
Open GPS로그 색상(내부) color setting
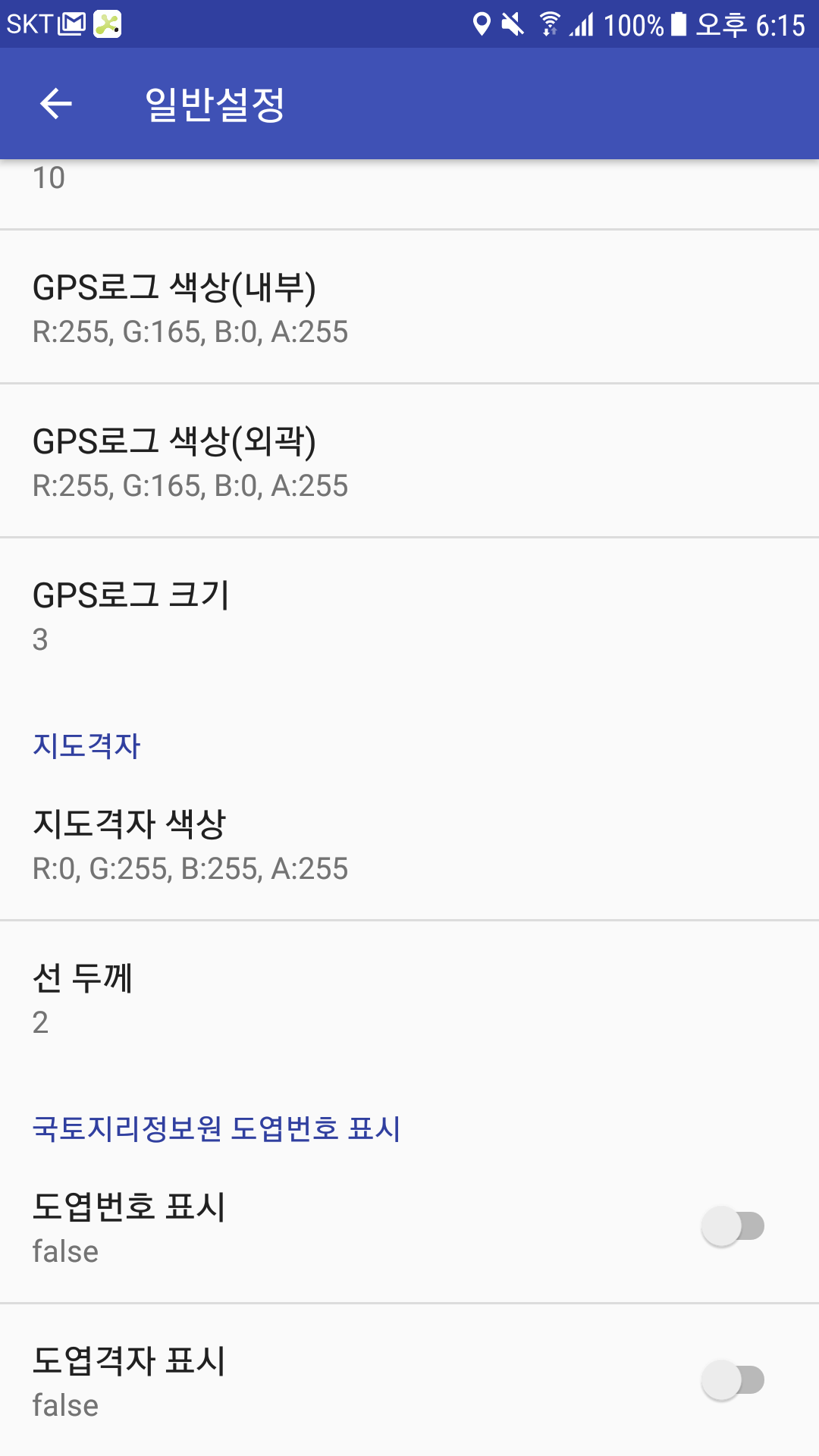pyautogui.click(x=409, y=307)
